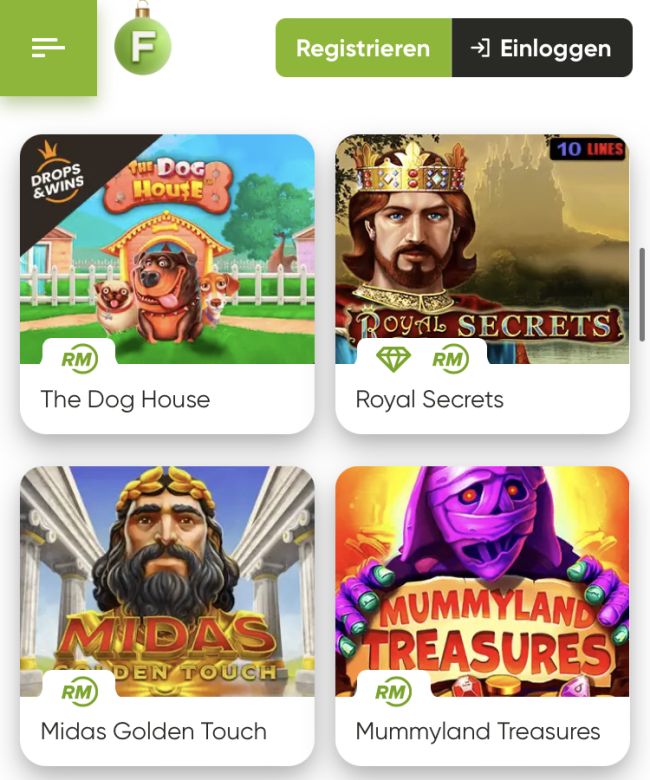Open the hamburger menu
The image size is (650, 780).
click(48, 47)
